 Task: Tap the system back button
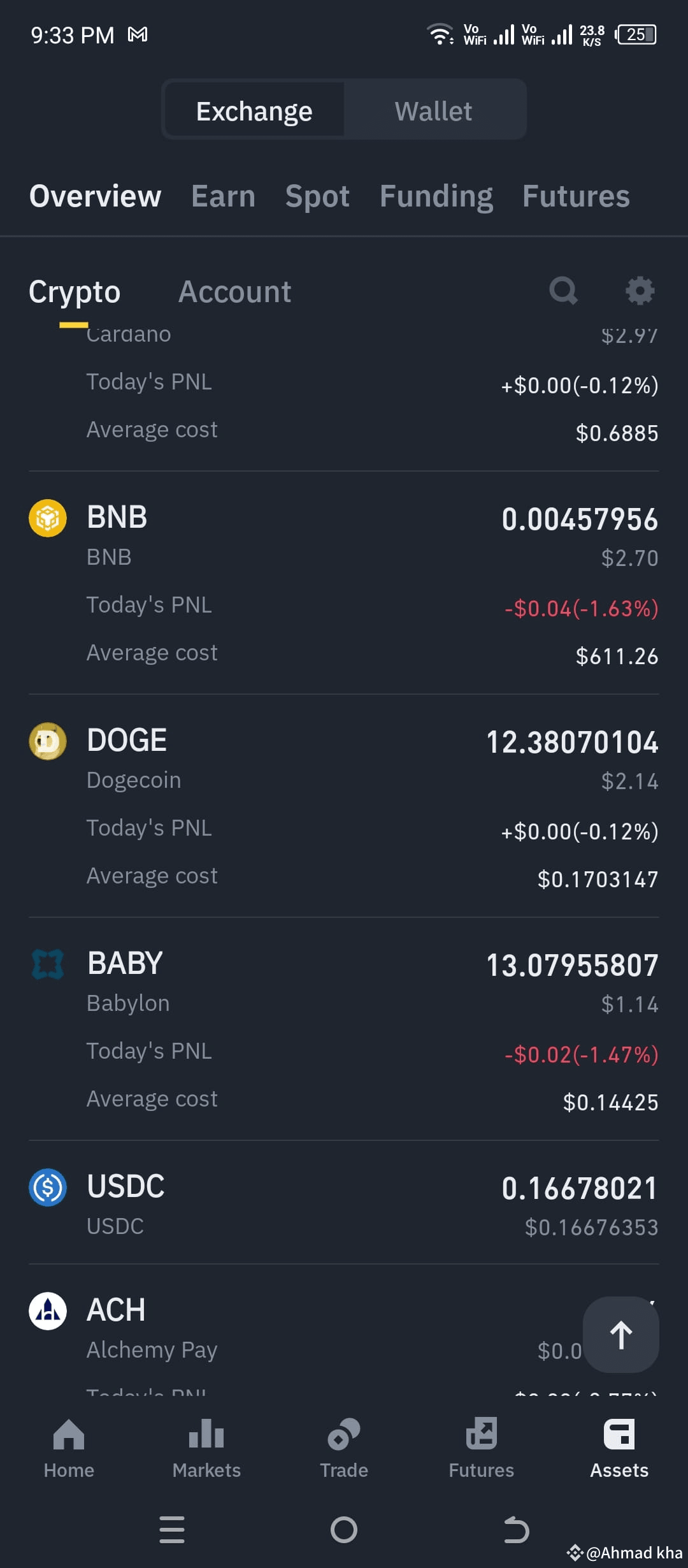(516, 1530)
